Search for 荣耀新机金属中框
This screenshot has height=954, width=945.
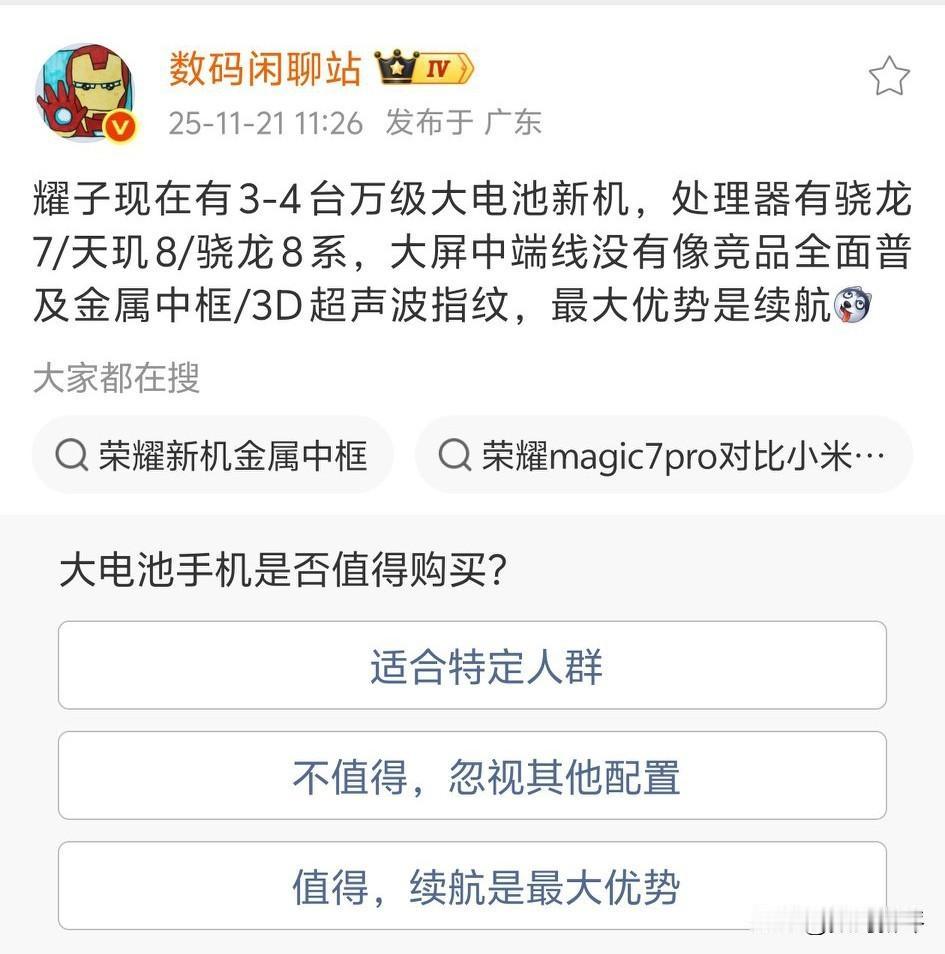[213, 456]
